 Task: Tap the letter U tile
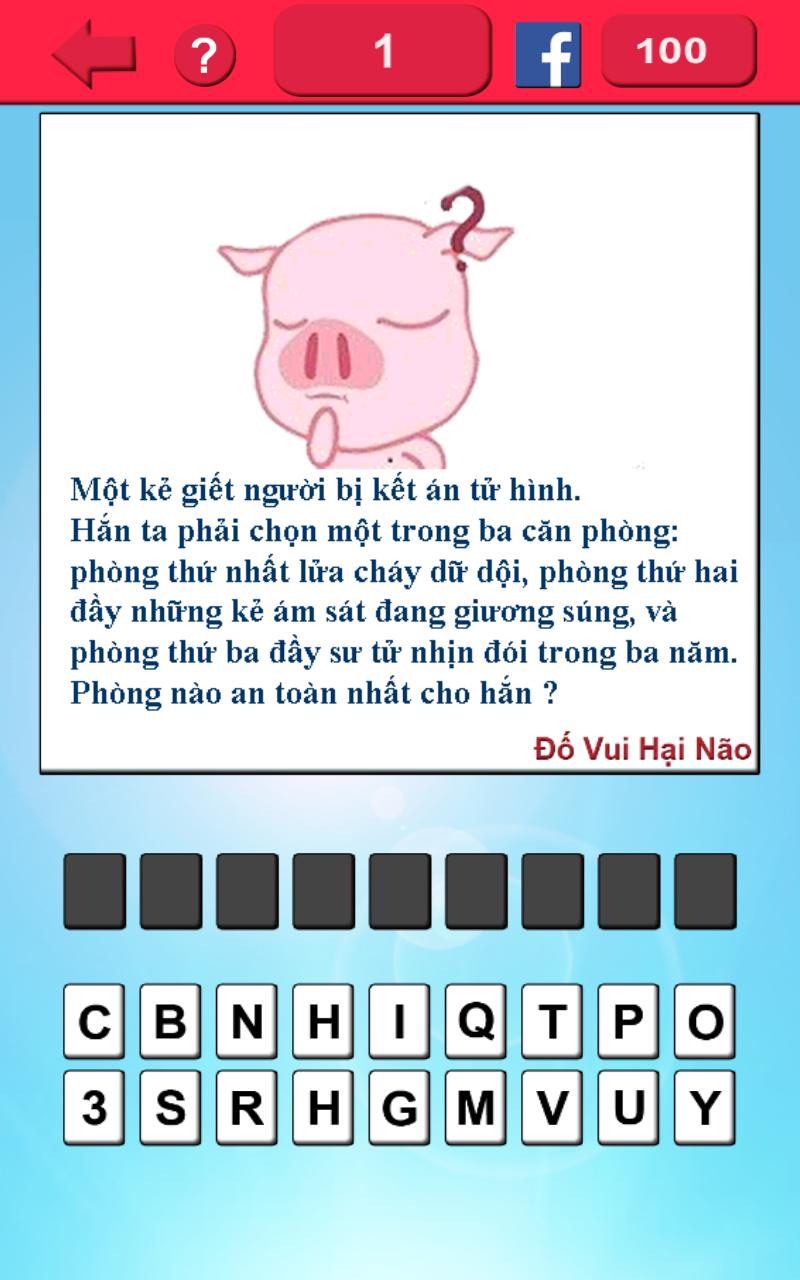[x=628, y=1107]
